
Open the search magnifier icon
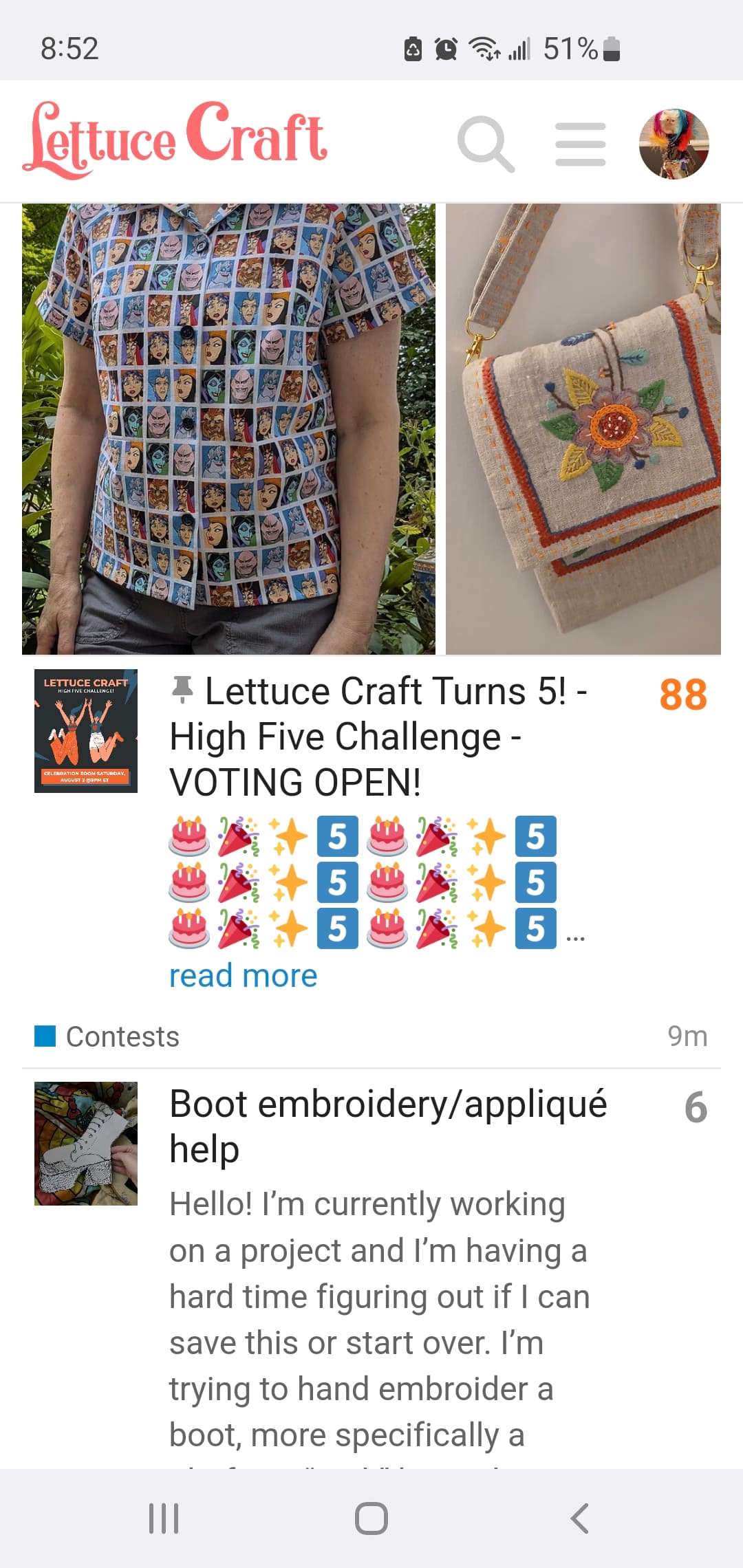coord(486,144)
